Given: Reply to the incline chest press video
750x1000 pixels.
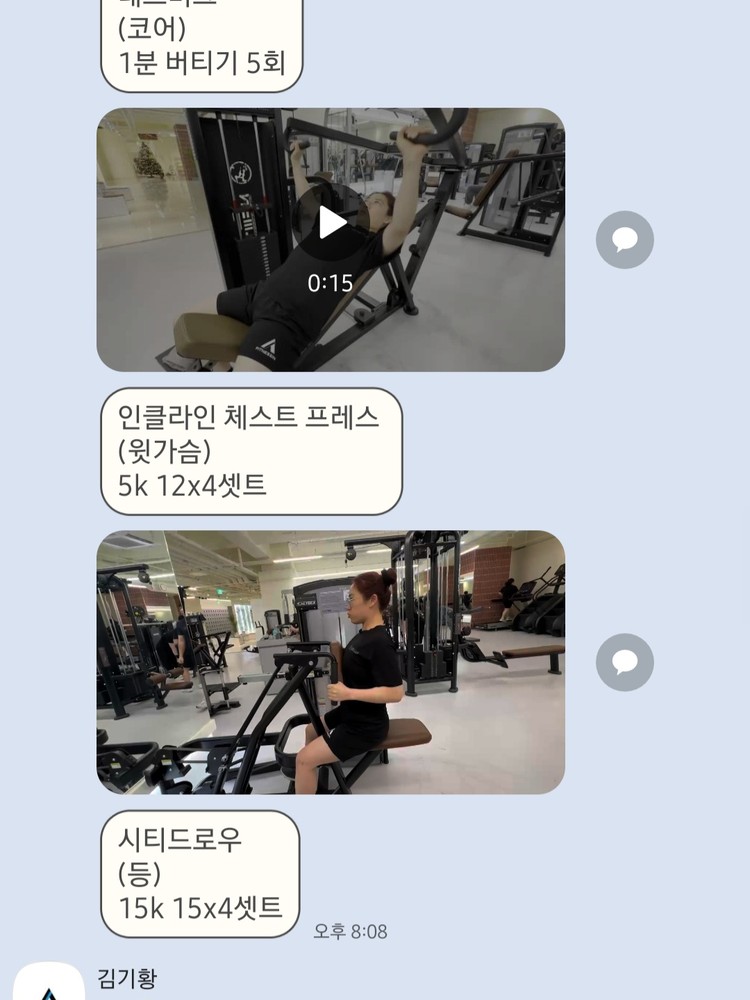Looking at the screenshot, I should [625, 240].
